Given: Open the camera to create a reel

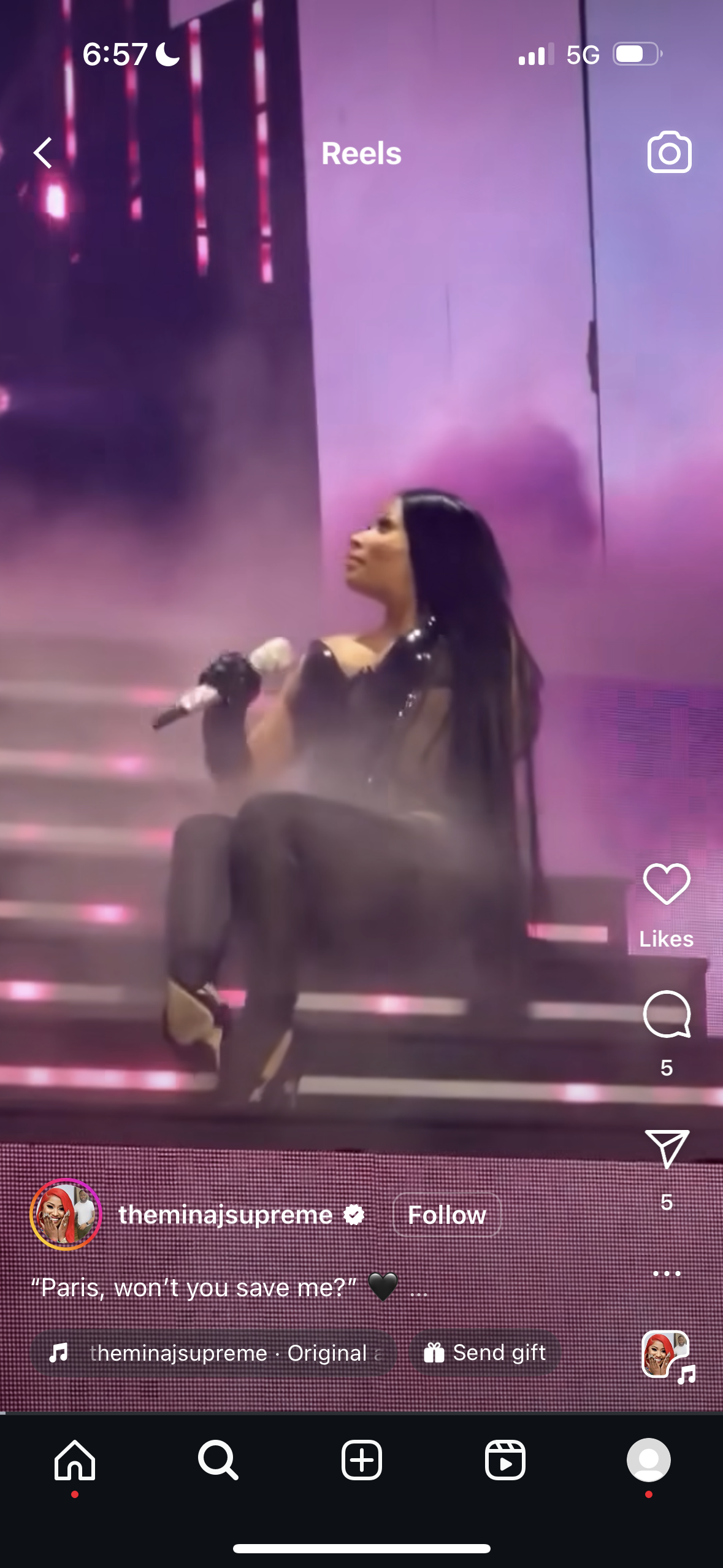Looking at the screenshot, I should point(669,153).
